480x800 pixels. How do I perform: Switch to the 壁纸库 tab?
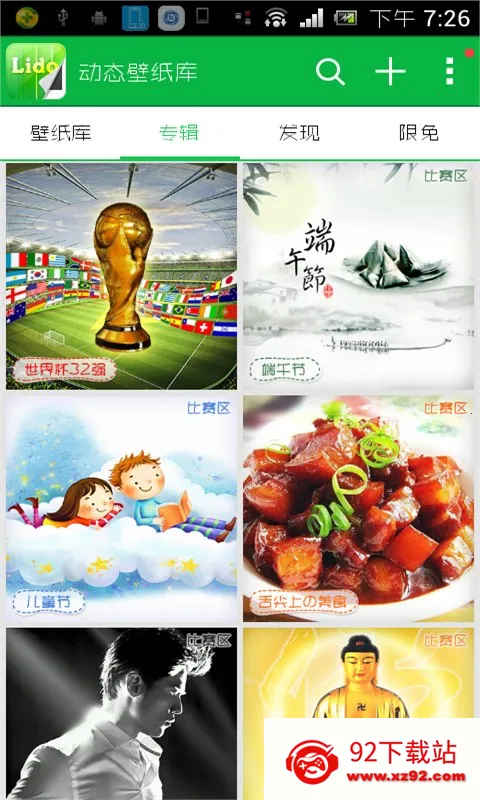point(60,133)
